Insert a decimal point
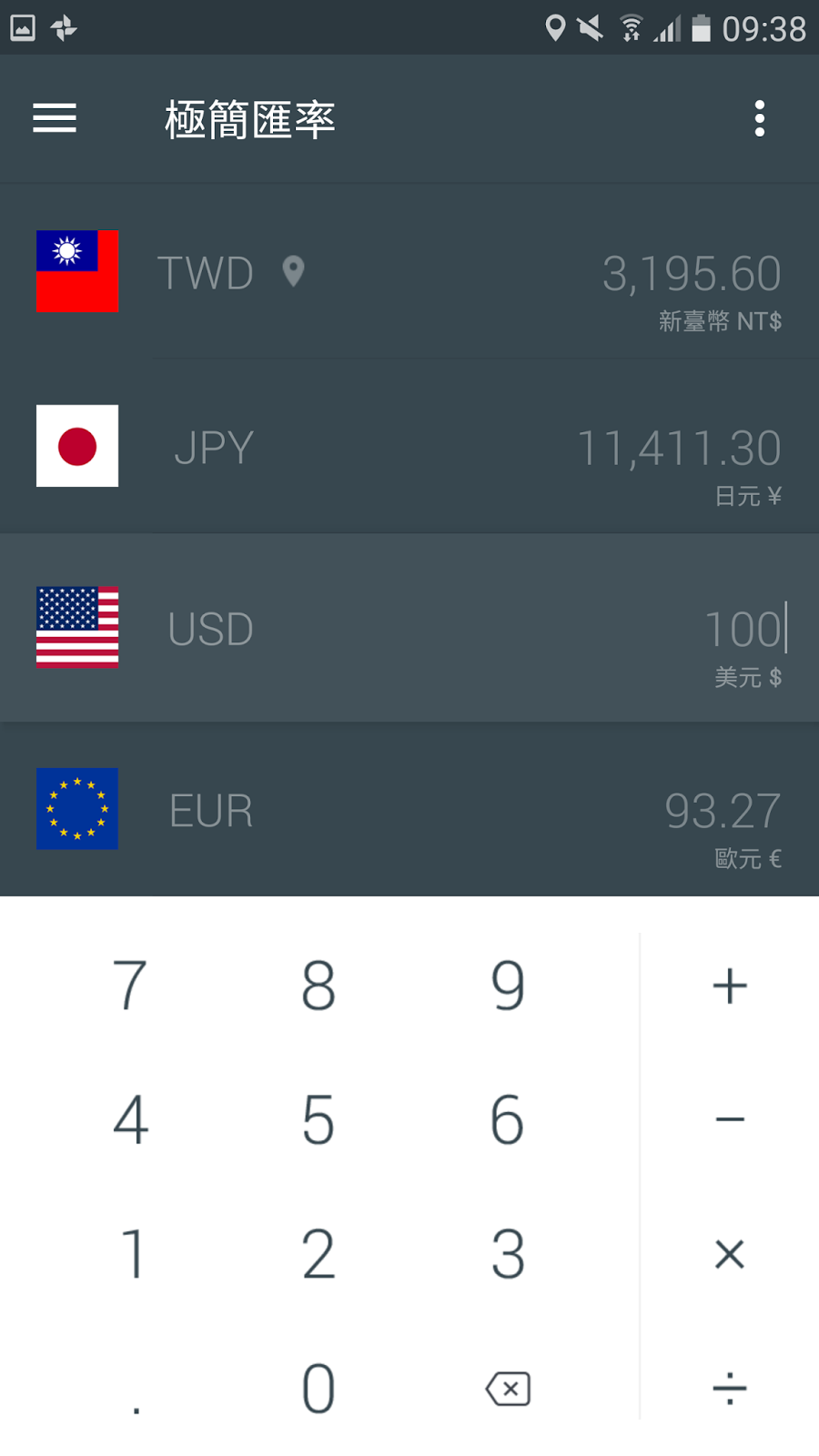Viewport: 819px width, 1456px height. tap(136, 1390)
